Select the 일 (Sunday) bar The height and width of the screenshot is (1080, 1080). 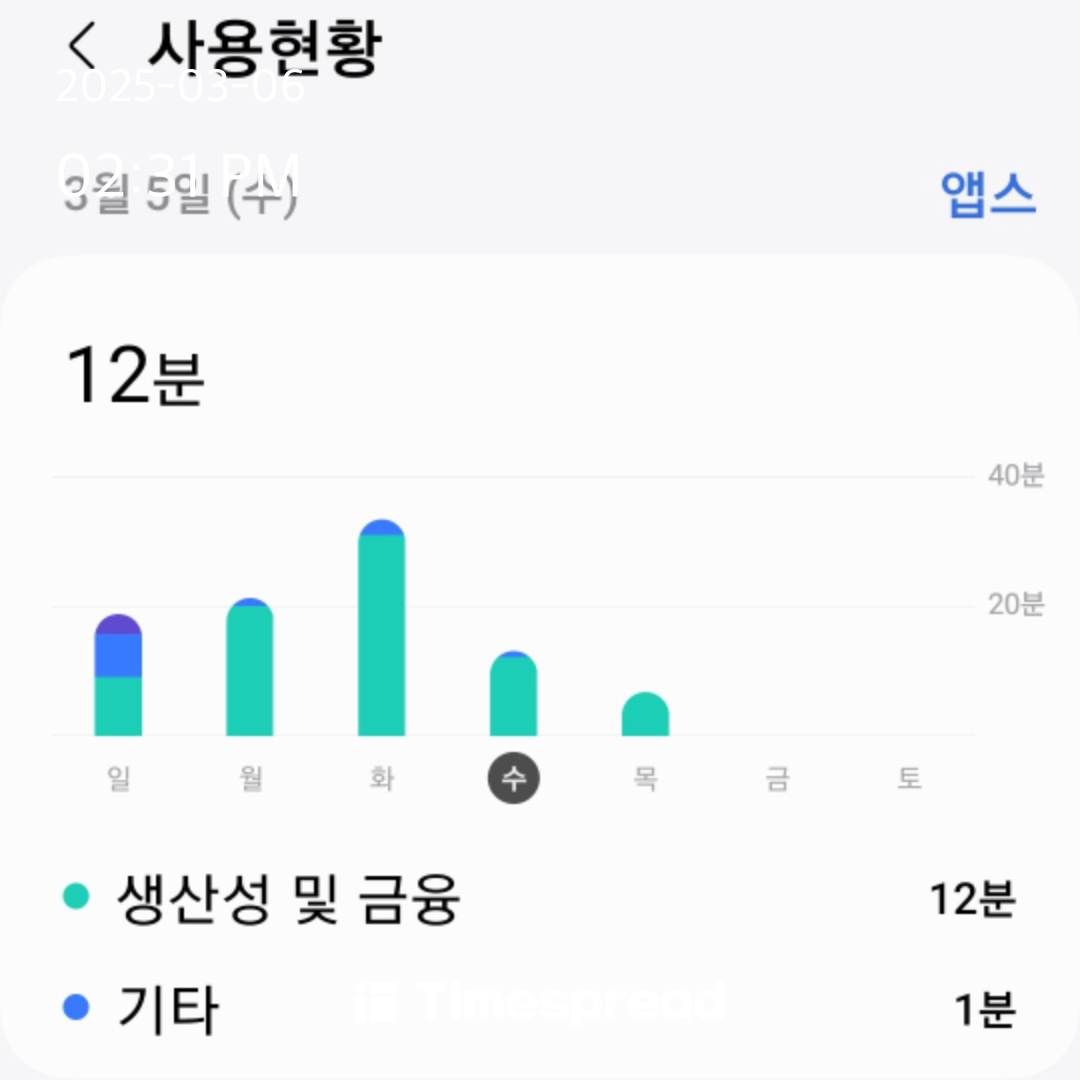118,674
